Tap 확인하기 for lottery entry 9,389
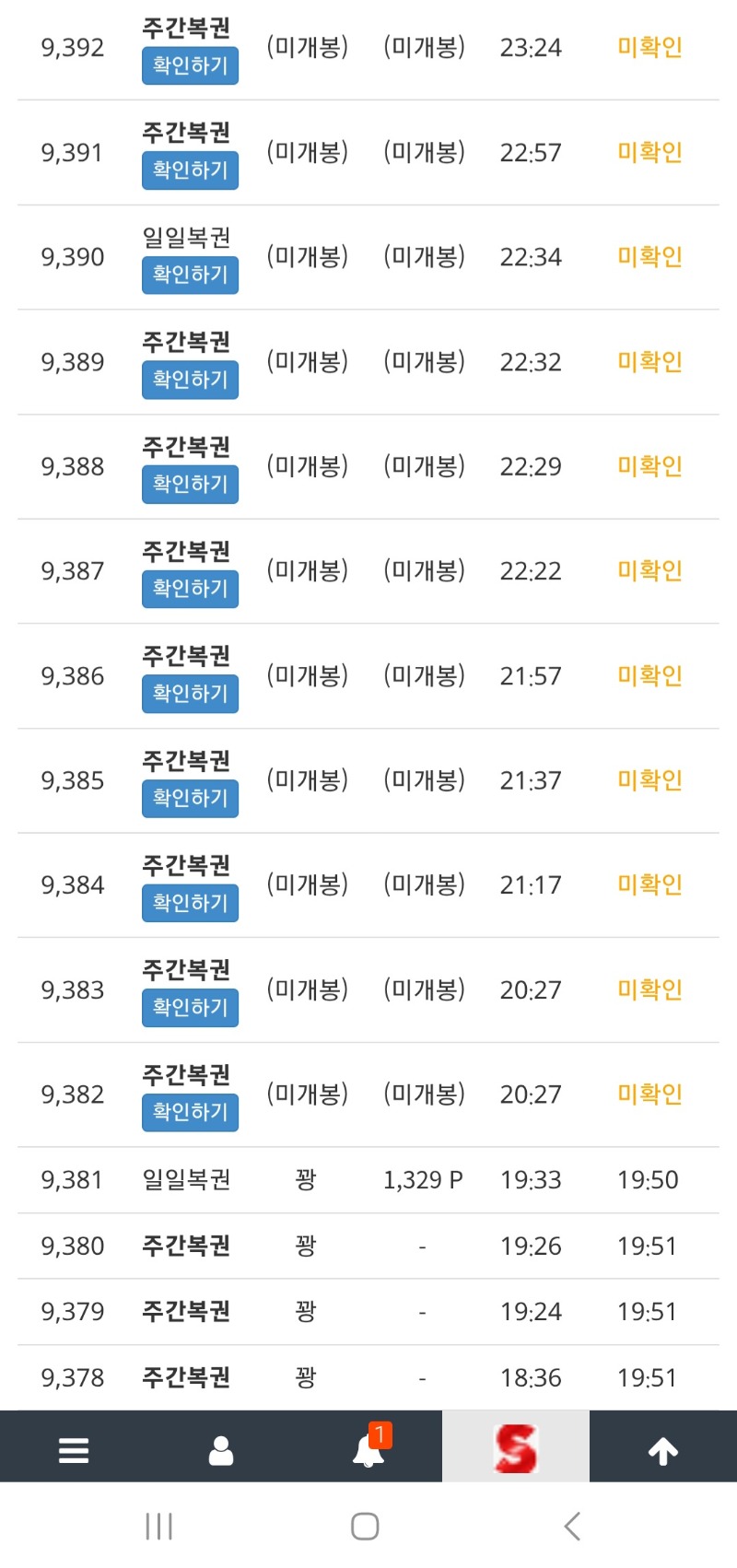 pyautogui.click(x=190, y=380)
